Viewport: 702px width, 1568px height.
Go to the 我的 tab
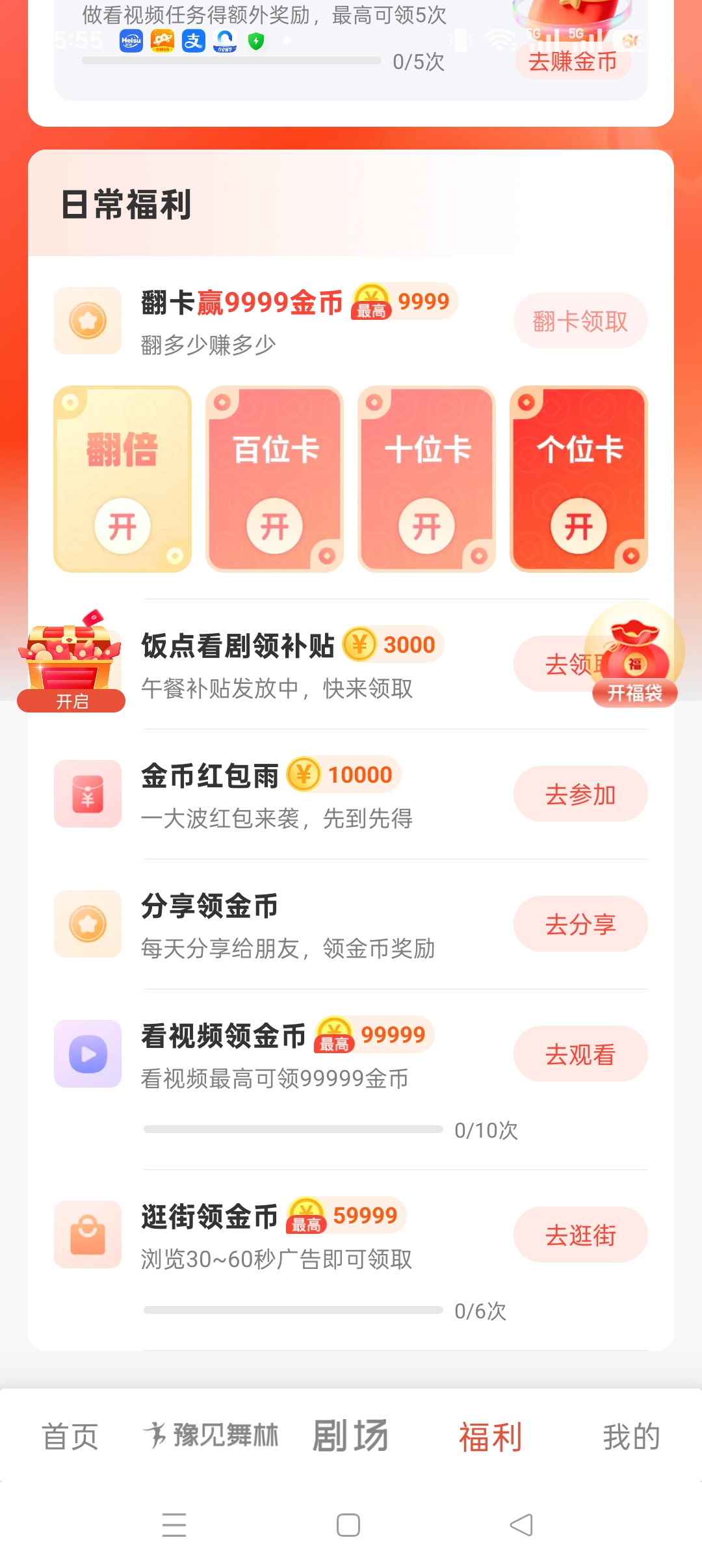pos(631,1436)
